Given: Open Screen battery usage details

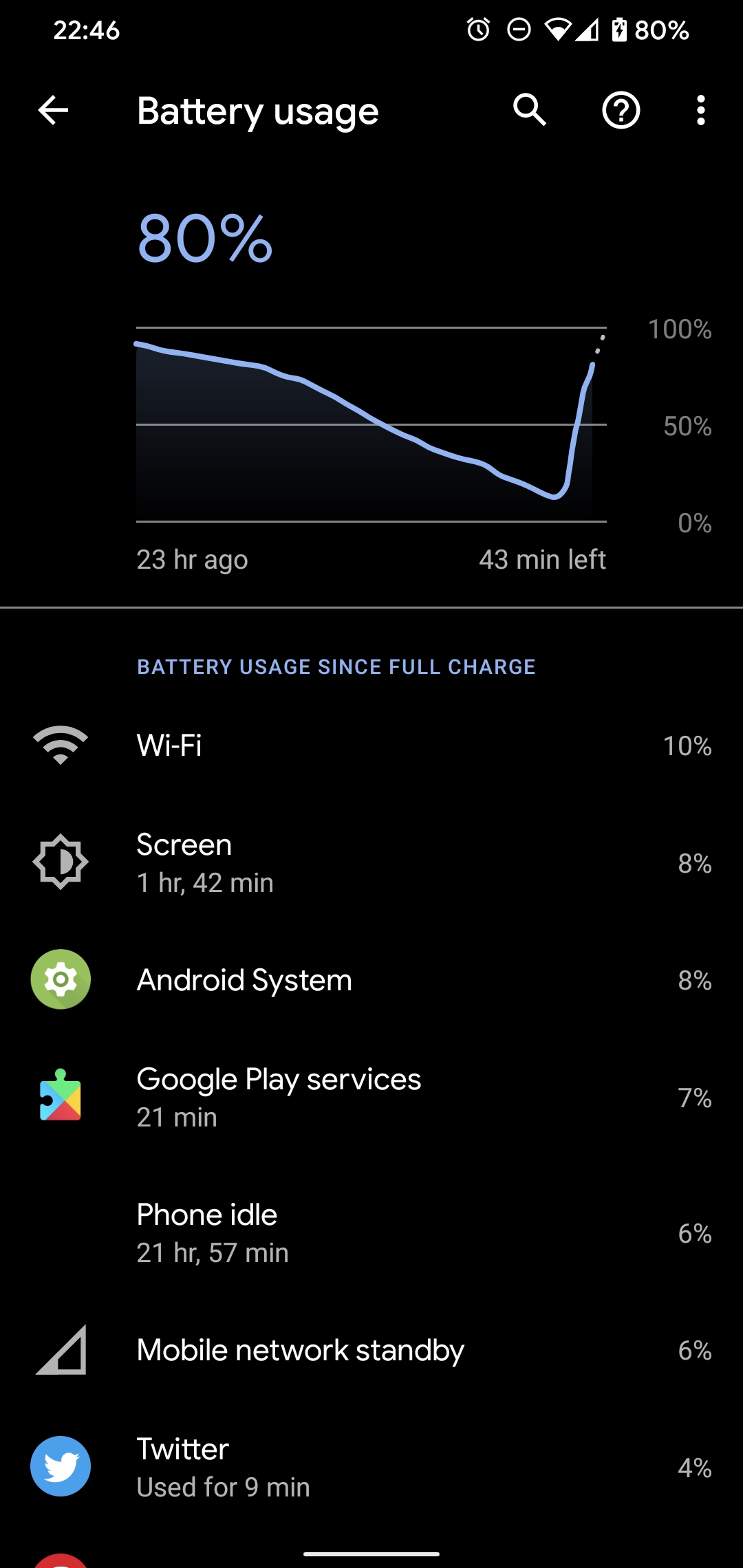Looking at the screenshot, I should pos(371,862).
